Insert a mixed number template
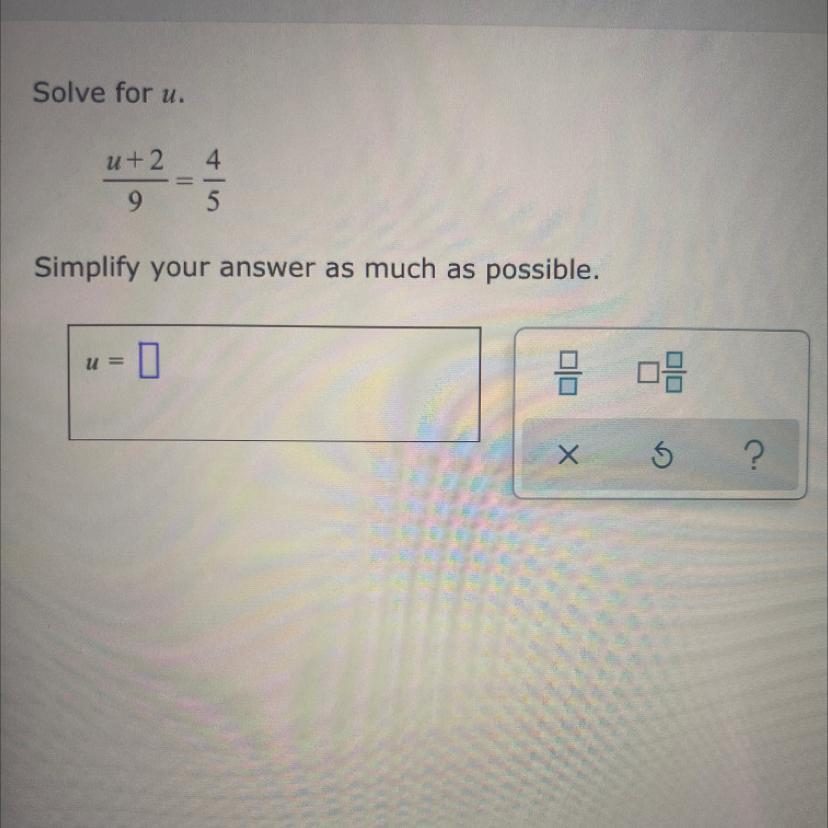 pyautogui.click(x=662, y=373)
